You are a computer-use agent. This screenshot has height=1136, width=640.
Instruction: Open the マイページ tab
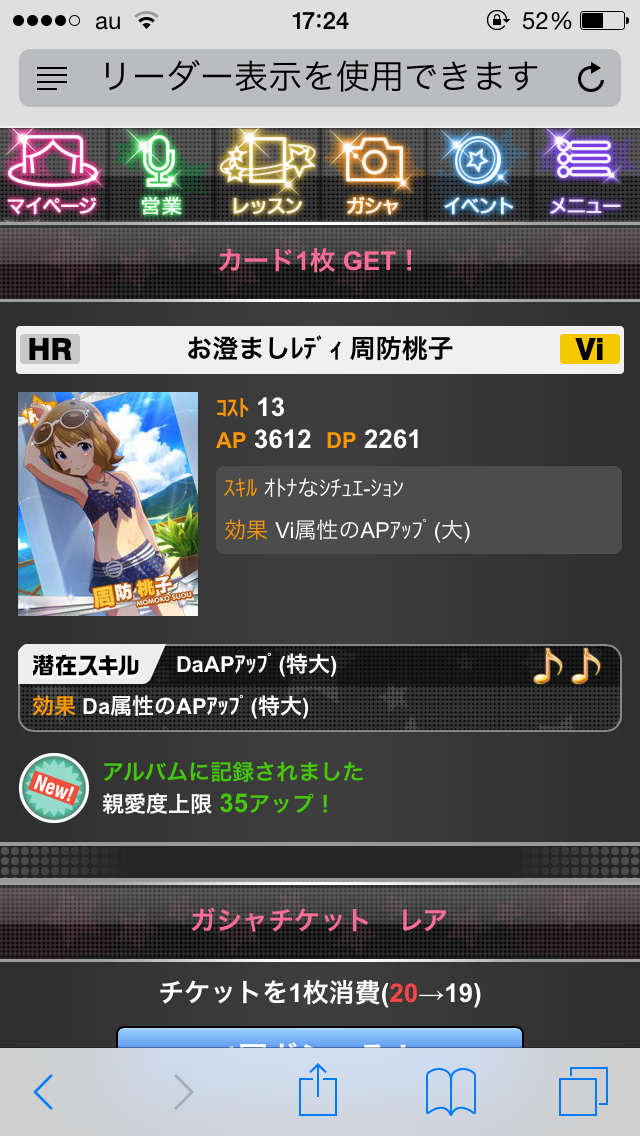point(52,175)
